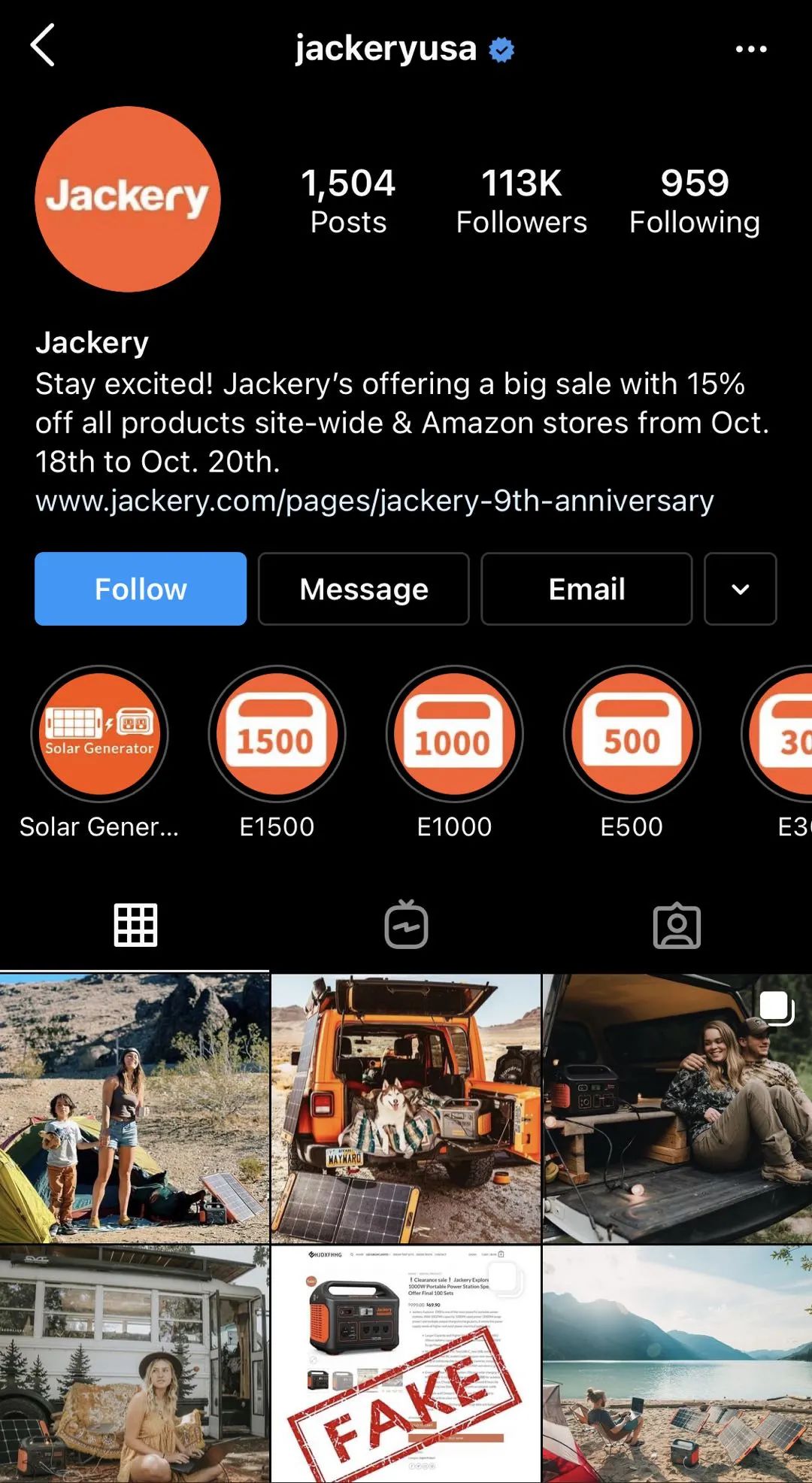Open the E1000 story highlight
Viewport: 812px width, 1483px height.
click(x=454, y=734)
